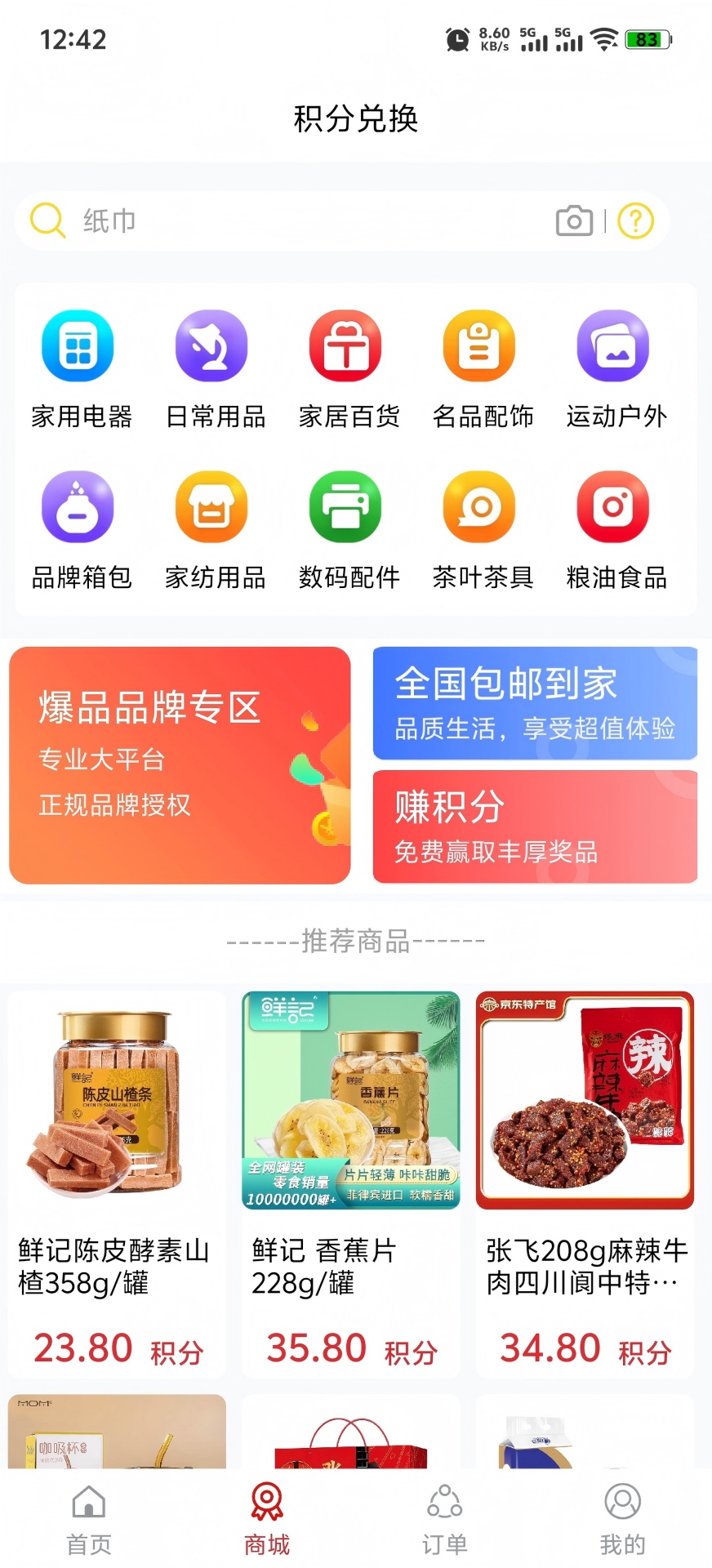Select the 品牌箱包 category icon
This screenshot has width=712, height=1568.
[x=78, y=506]
